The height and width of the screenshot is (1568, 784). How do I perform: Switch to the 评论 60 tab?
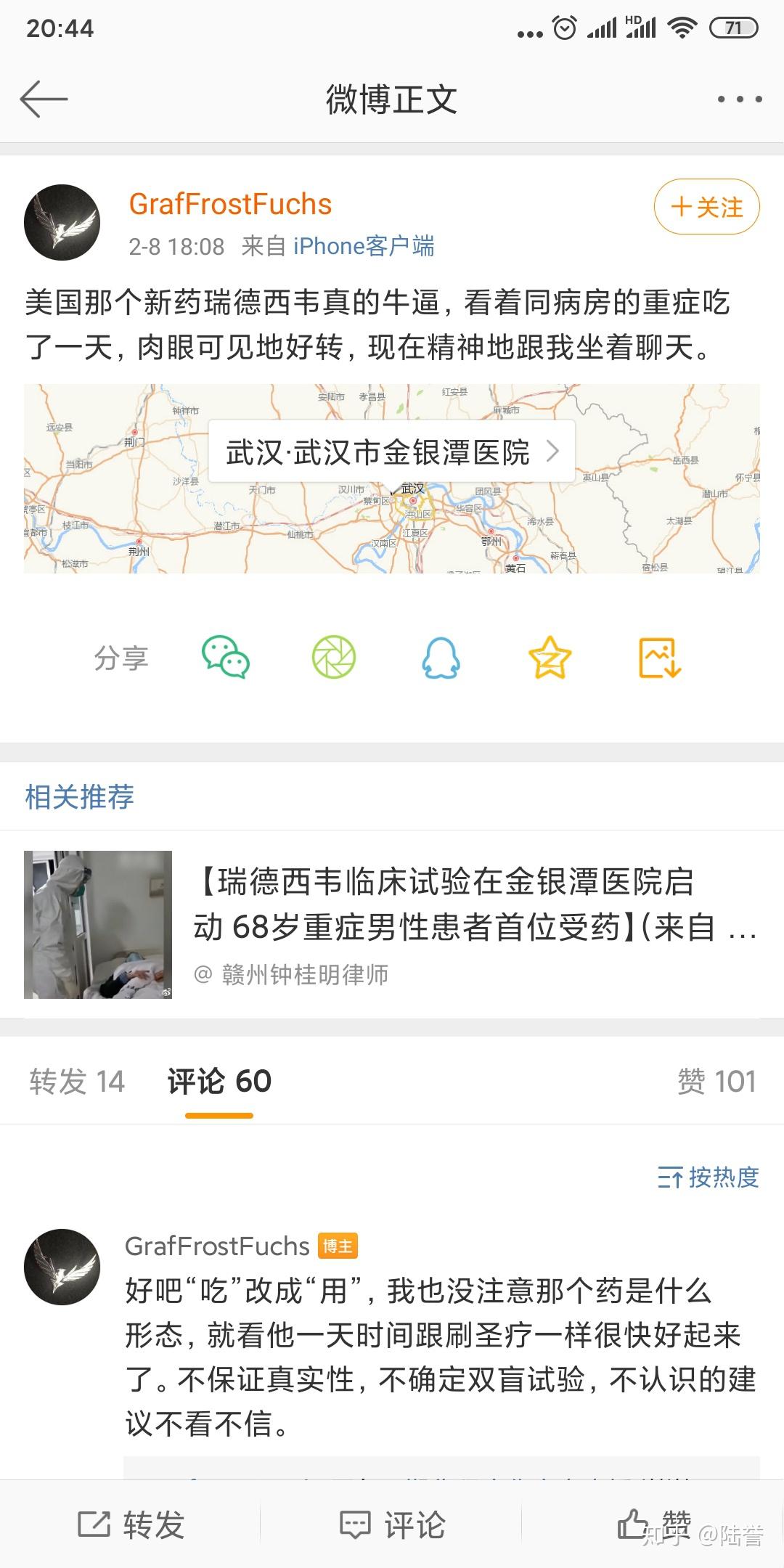coord(219,1082)
